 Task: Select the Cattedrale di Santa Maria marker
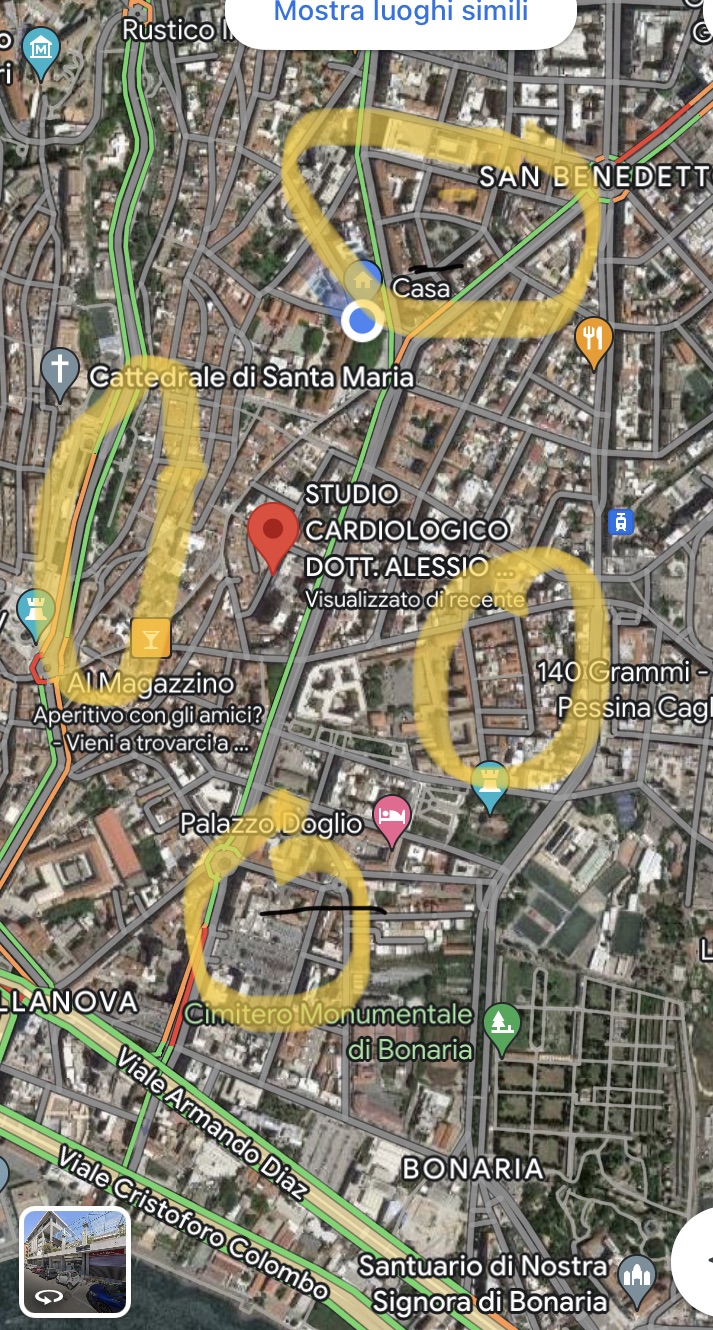click(x=60, y=369)
